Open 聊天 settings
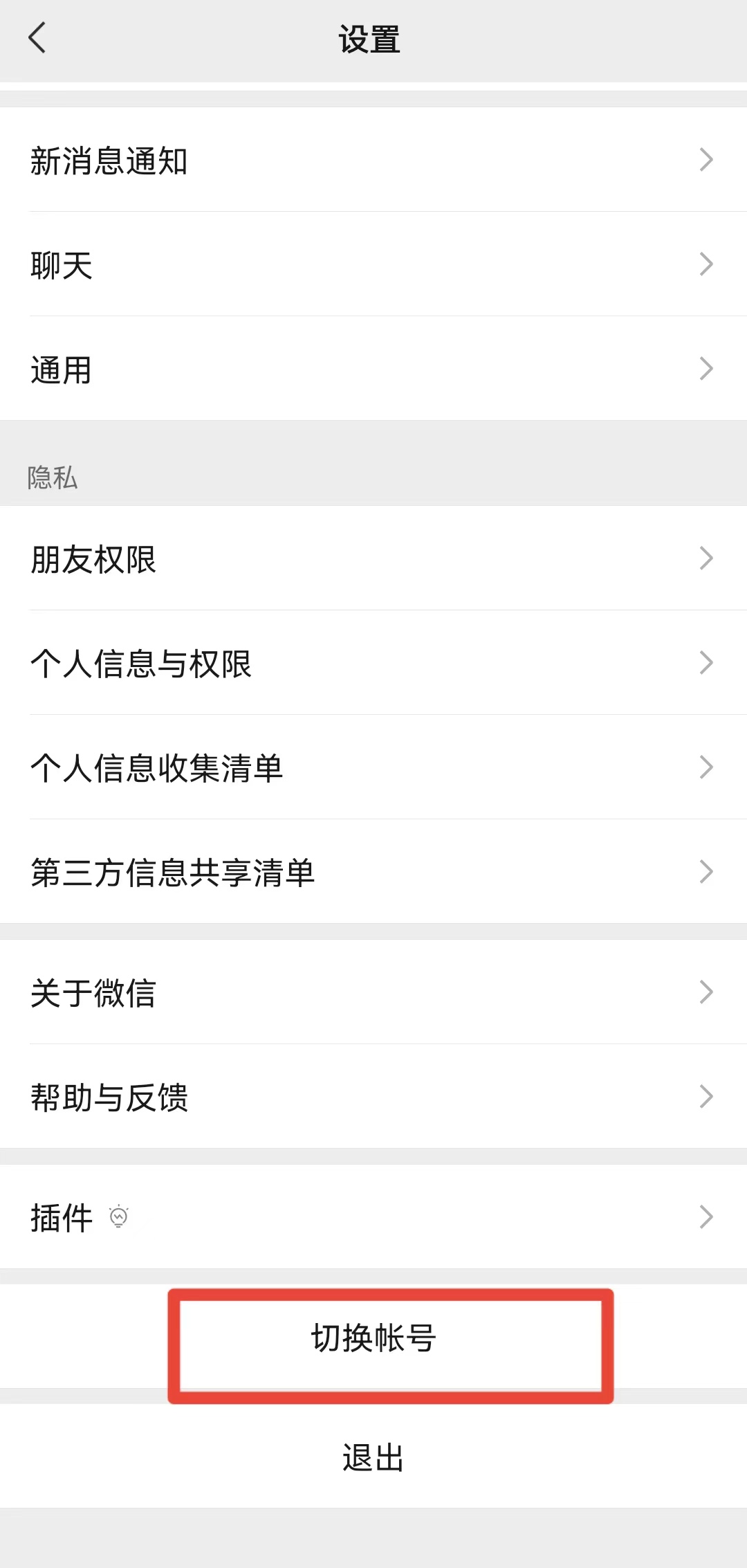This screenshot has width=747, height=1568. pyautogui.click(x=62, y=266)
